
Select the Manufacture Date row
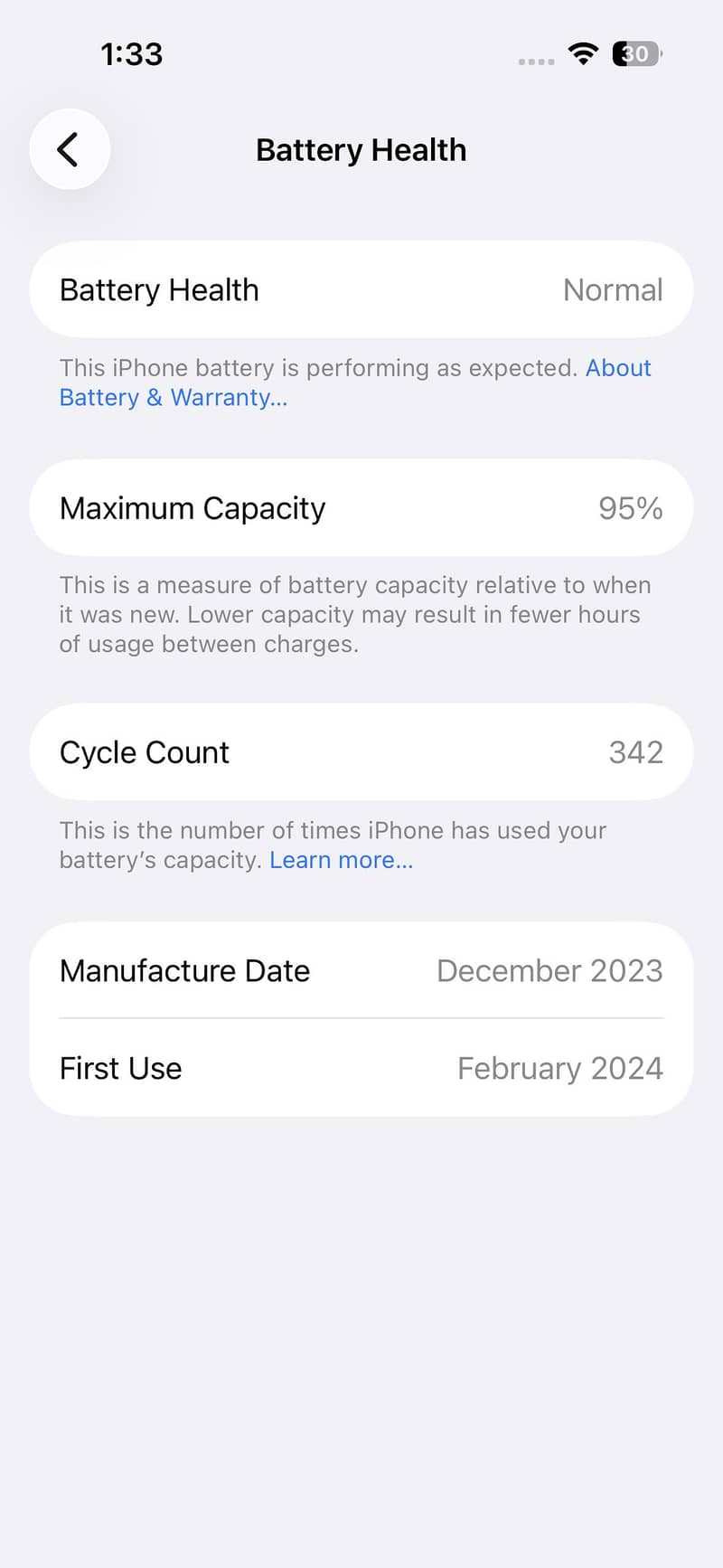pos(361,970)
